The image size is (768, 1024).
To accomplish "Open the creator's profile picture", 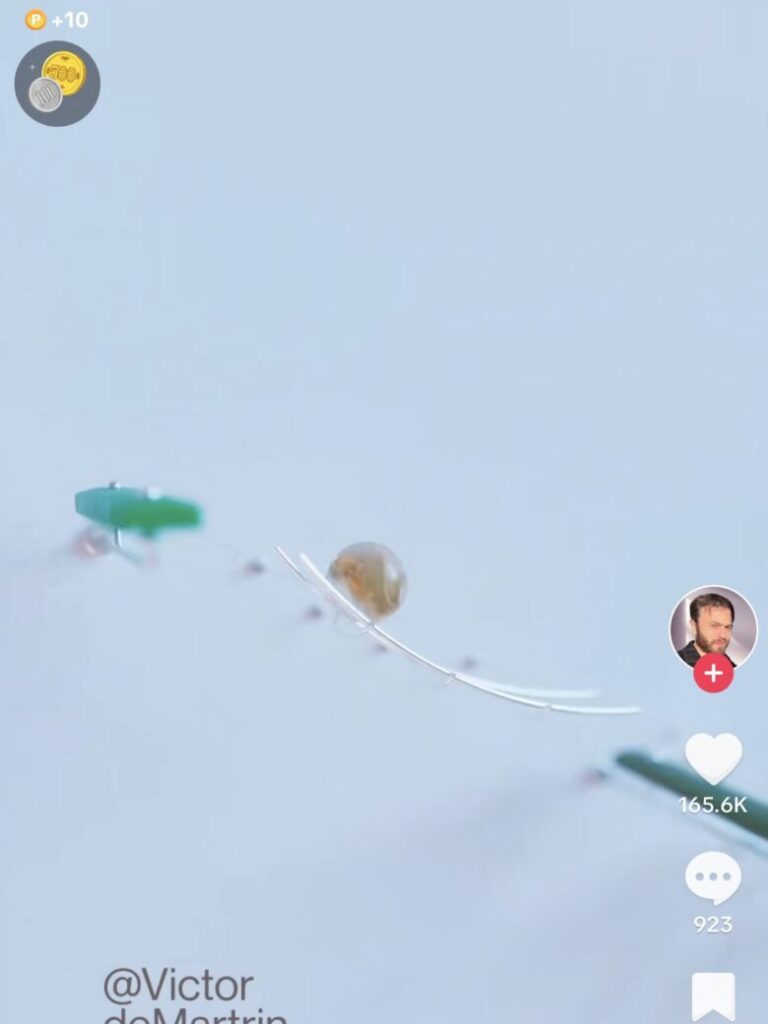I will click(713, 627).
